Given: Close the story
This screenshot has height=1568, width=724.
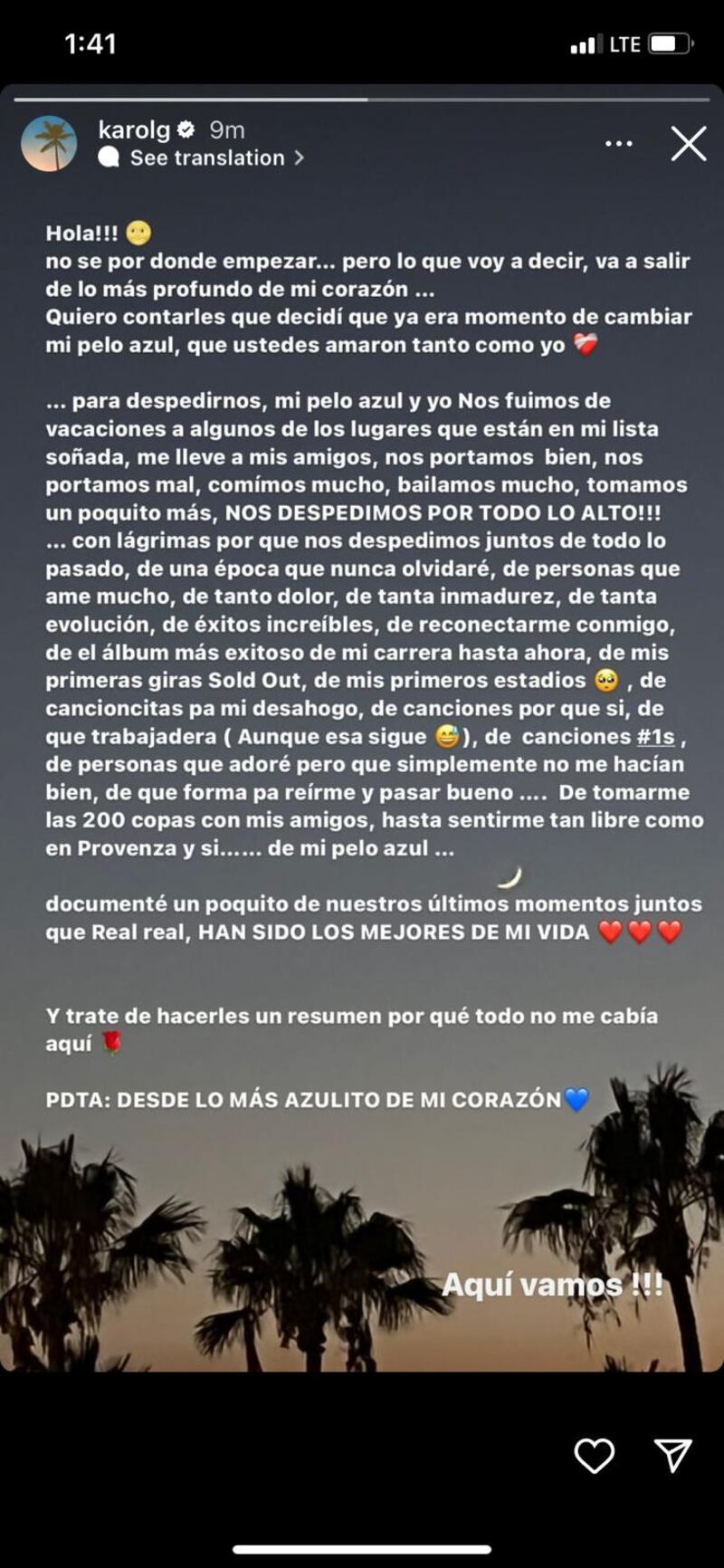Looking at the screenshot, I should 688,144.
